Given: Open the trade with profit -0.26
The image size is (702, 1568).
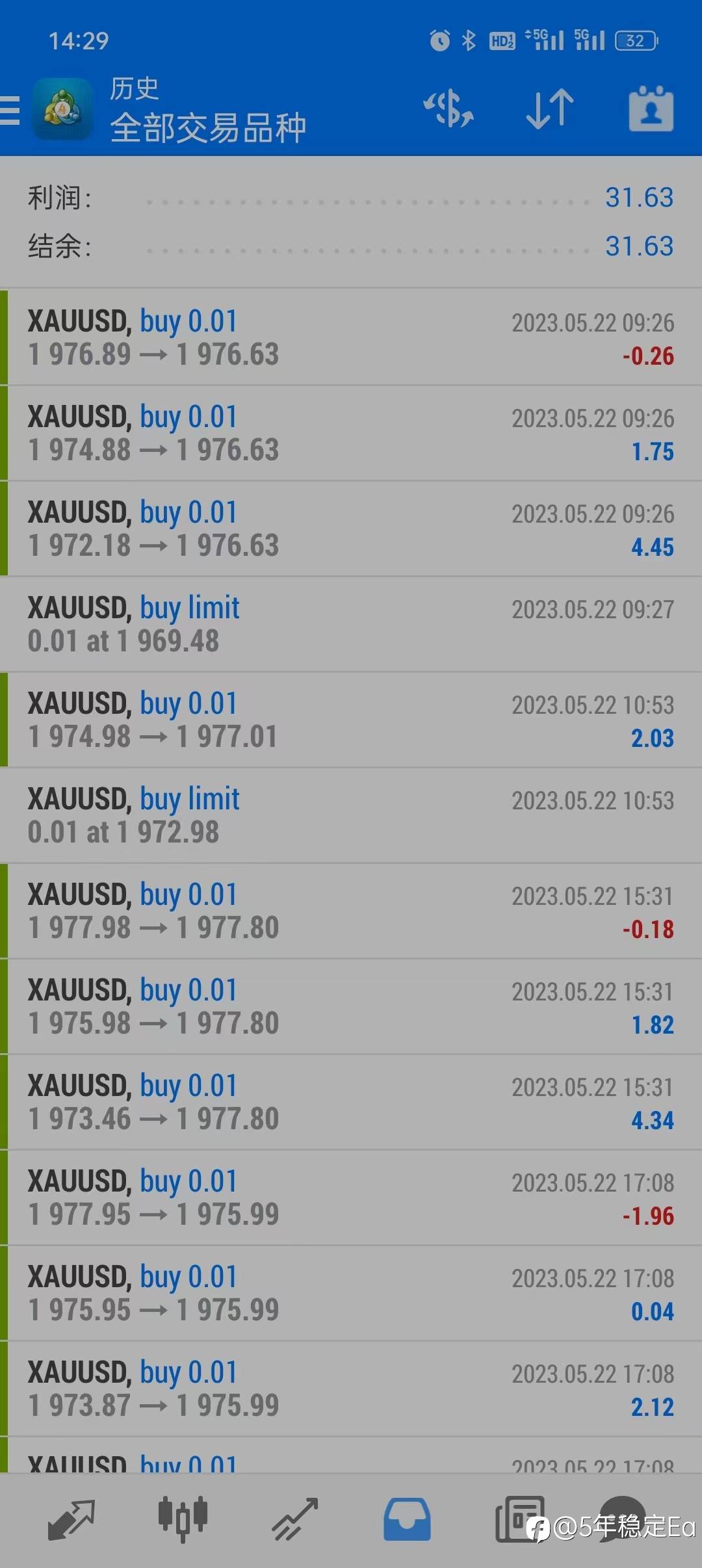Looking at the screenshot, I should [351, 337].
